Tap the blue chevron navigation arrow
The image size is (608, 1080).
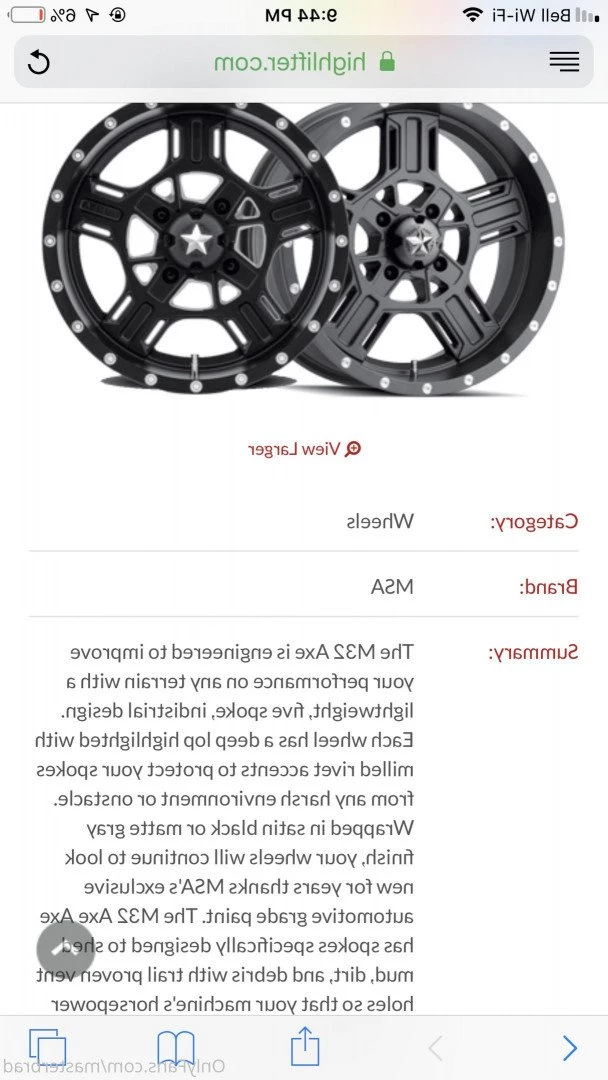(569, 1047)
